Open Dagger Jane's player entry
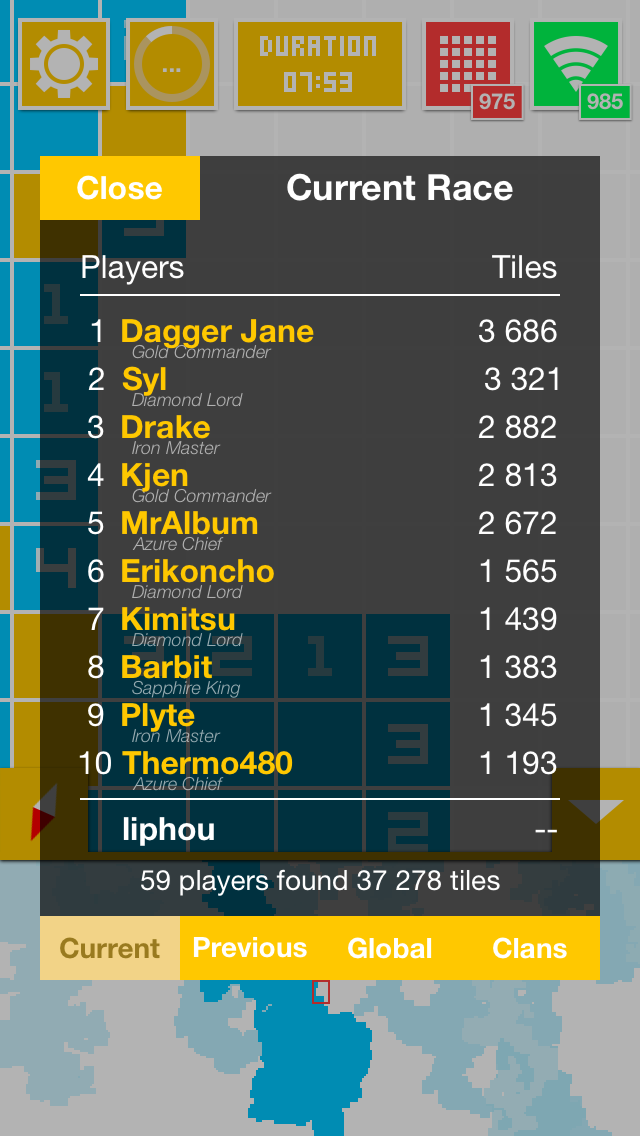The height and width of the screenshot is (1136, 640). [x=217, y=332]
